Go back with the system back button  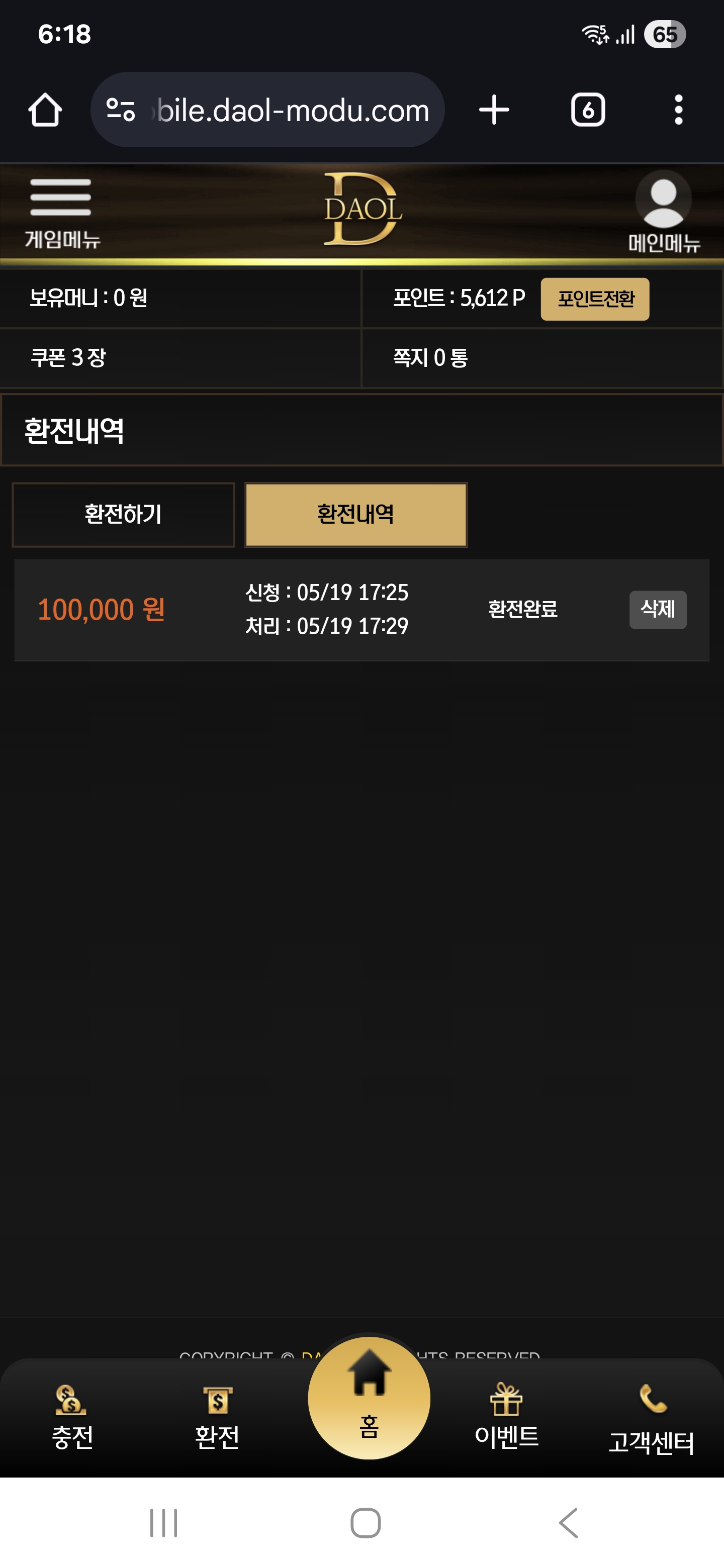[568, 1523]
